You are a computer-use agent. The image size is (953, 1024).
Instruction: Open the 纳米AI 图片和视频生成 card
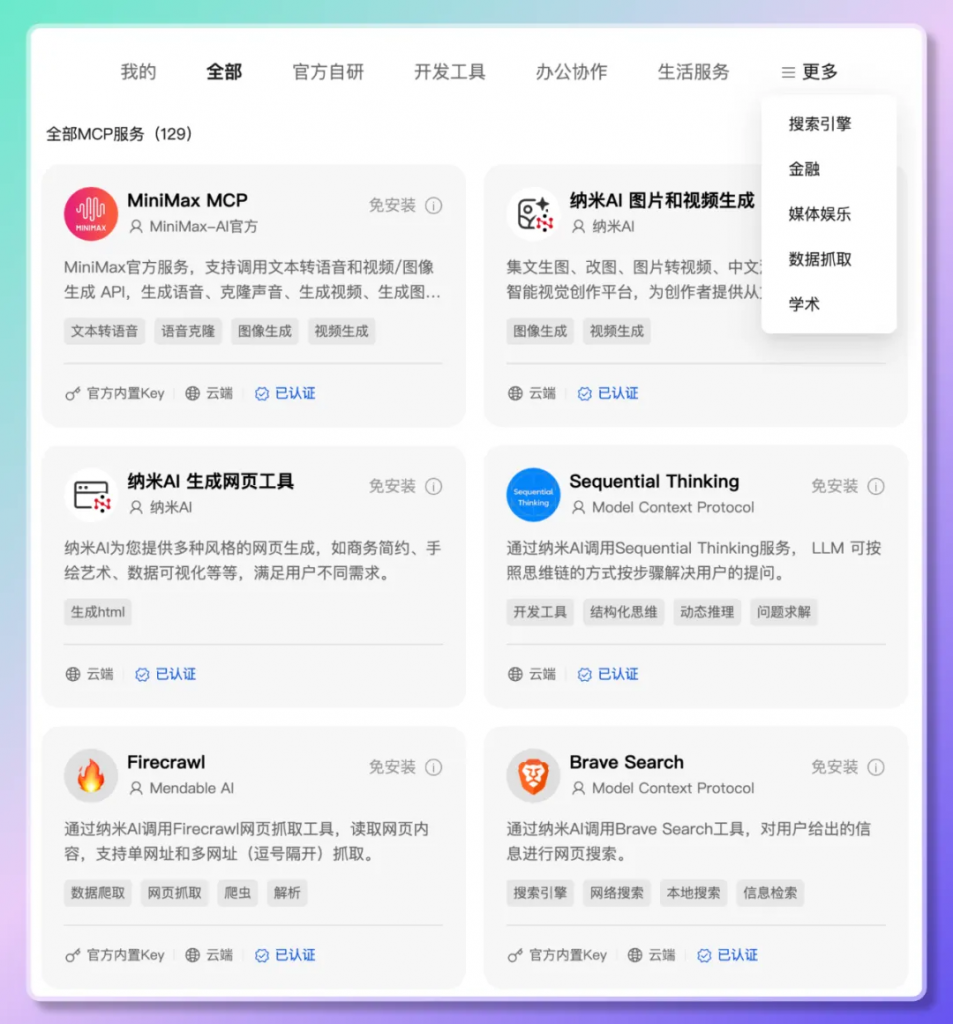tap(661, 200)
